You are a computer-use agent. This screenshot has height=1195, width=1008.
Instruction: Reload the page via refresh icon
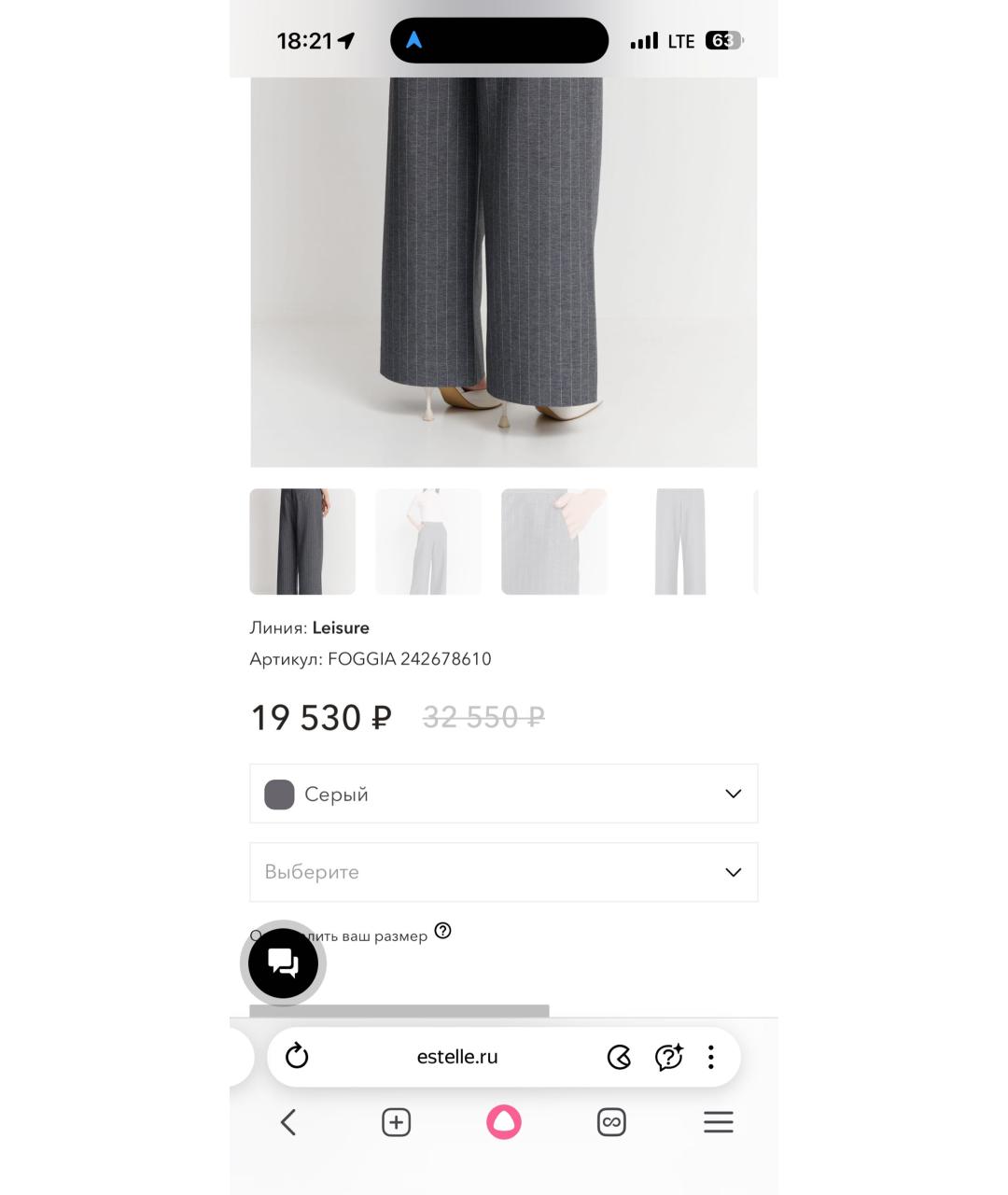(x=296, y=1057)
